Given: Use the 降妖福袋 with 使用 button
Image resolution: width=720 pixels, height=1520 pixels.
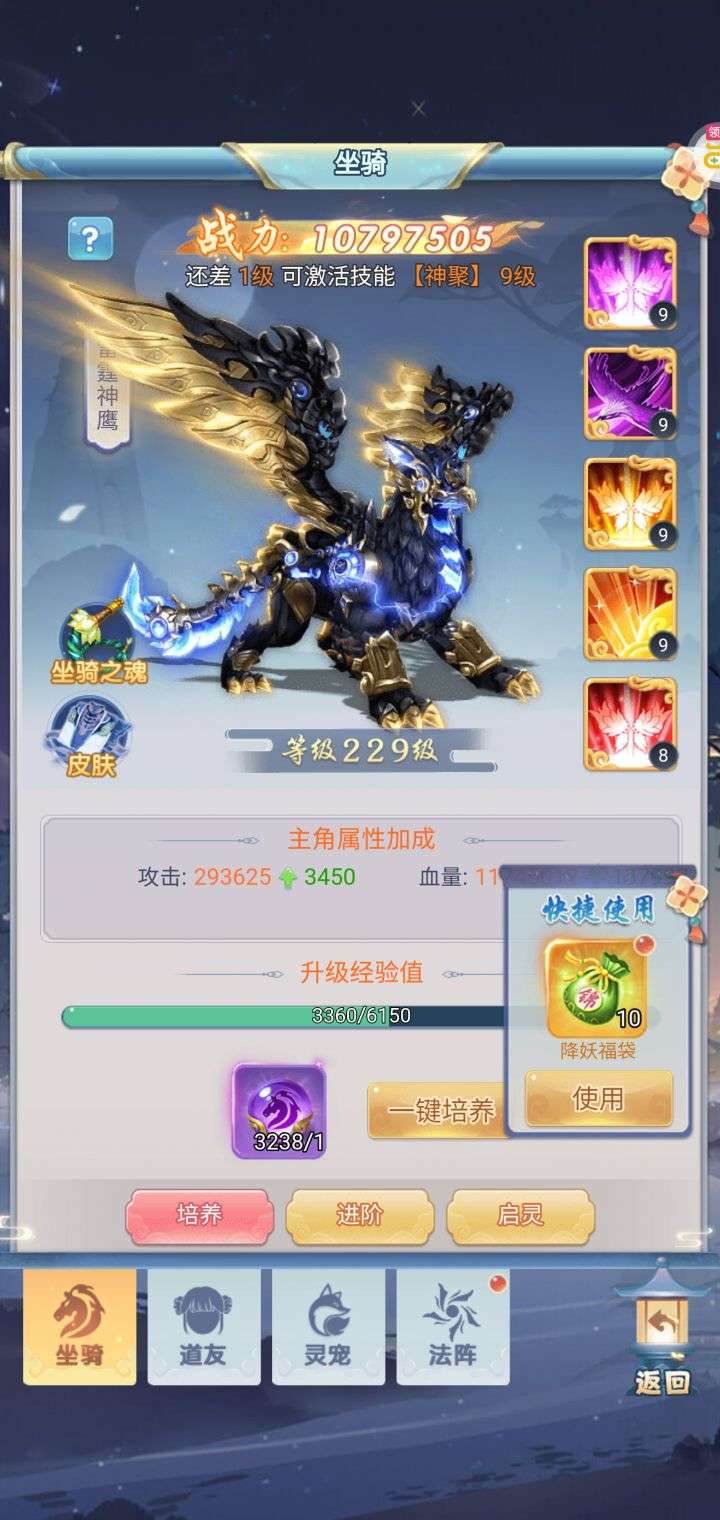Looking at the screenshot, I should pos(598,1098).
